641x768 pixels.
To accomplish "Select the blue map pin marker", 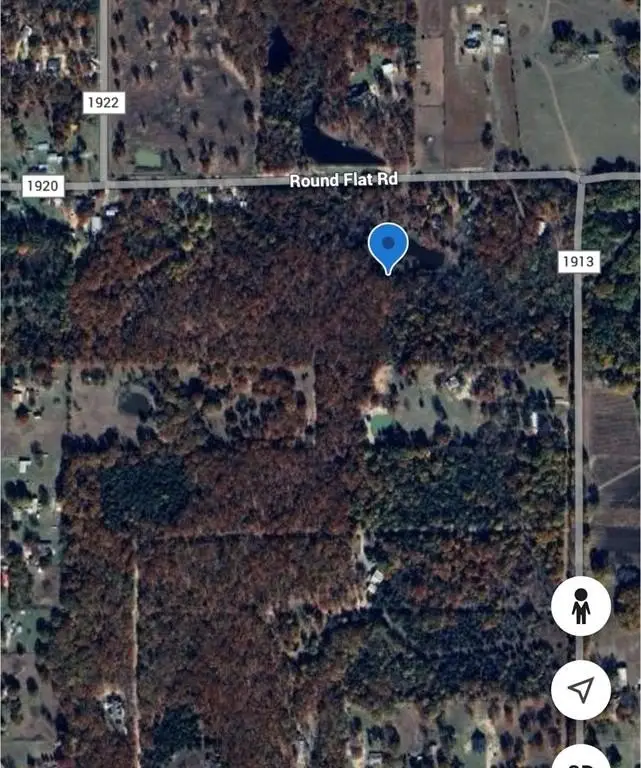I will coord(388,244).
